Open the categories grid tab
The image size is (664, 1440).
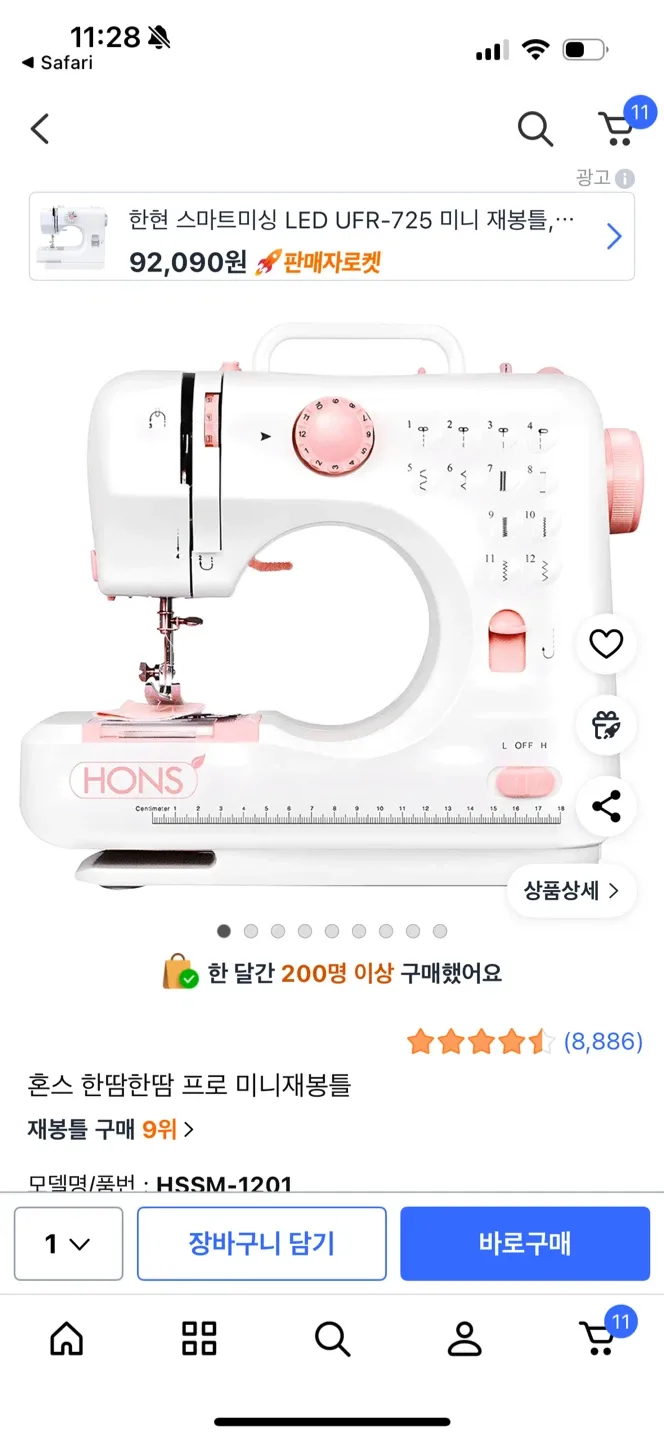tap(199, 1338)
